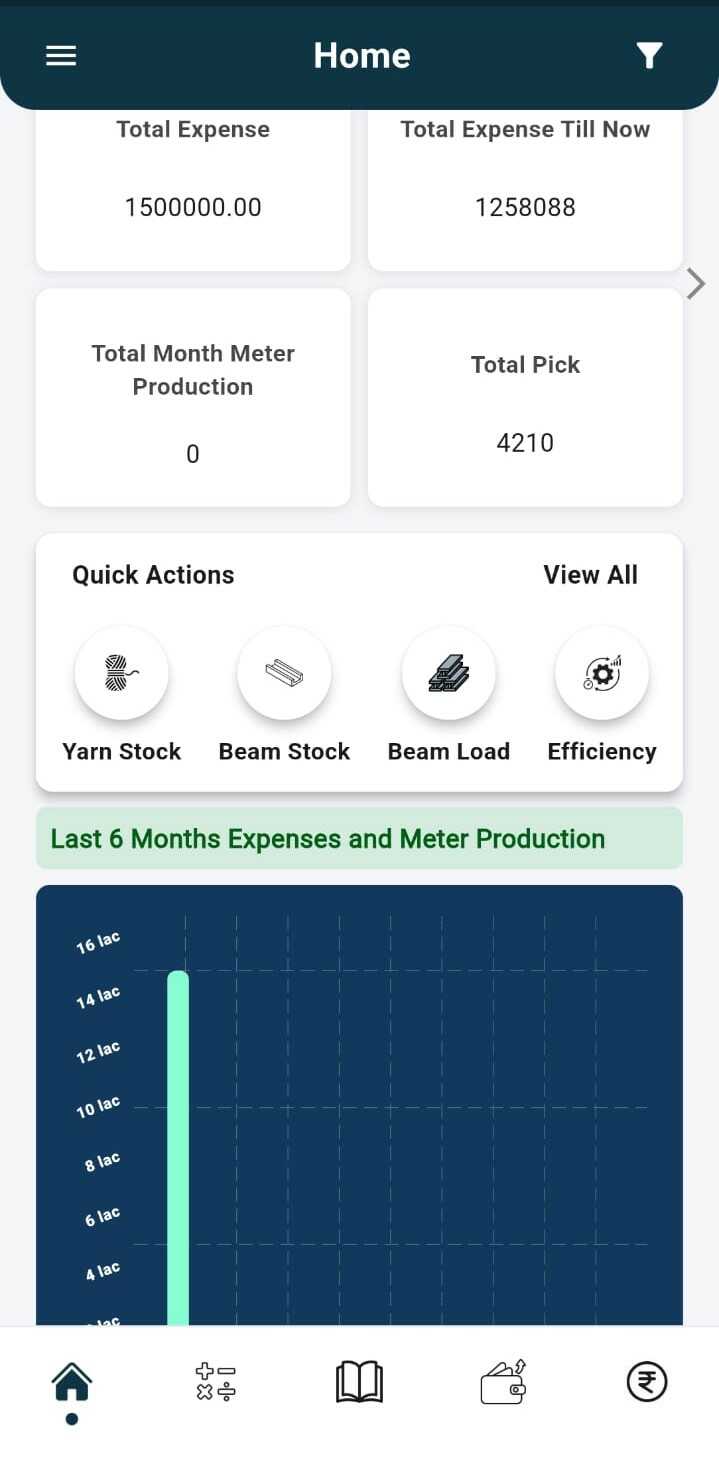Tap the right chevron arrow beside stats

pos(696,284)
